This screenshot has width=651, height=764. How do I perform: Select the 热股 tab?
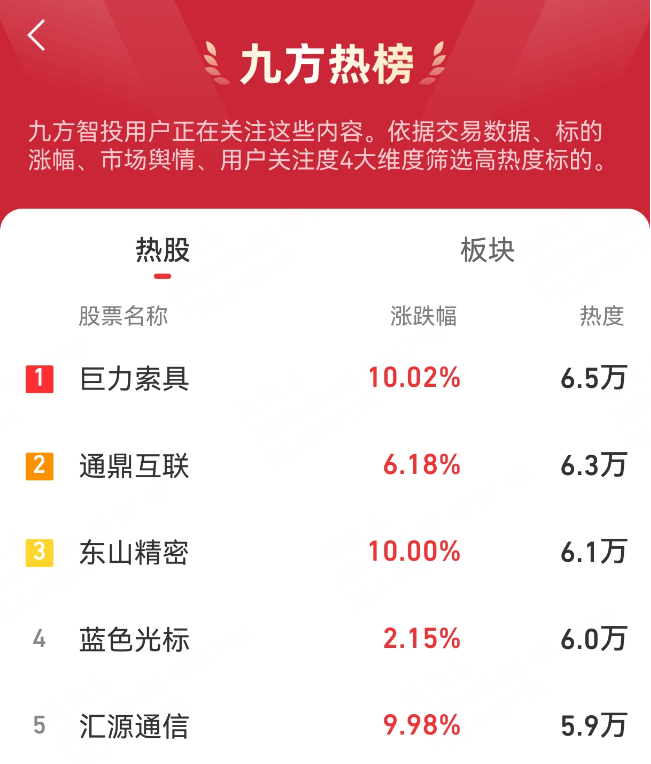click(x=163, y=250)
